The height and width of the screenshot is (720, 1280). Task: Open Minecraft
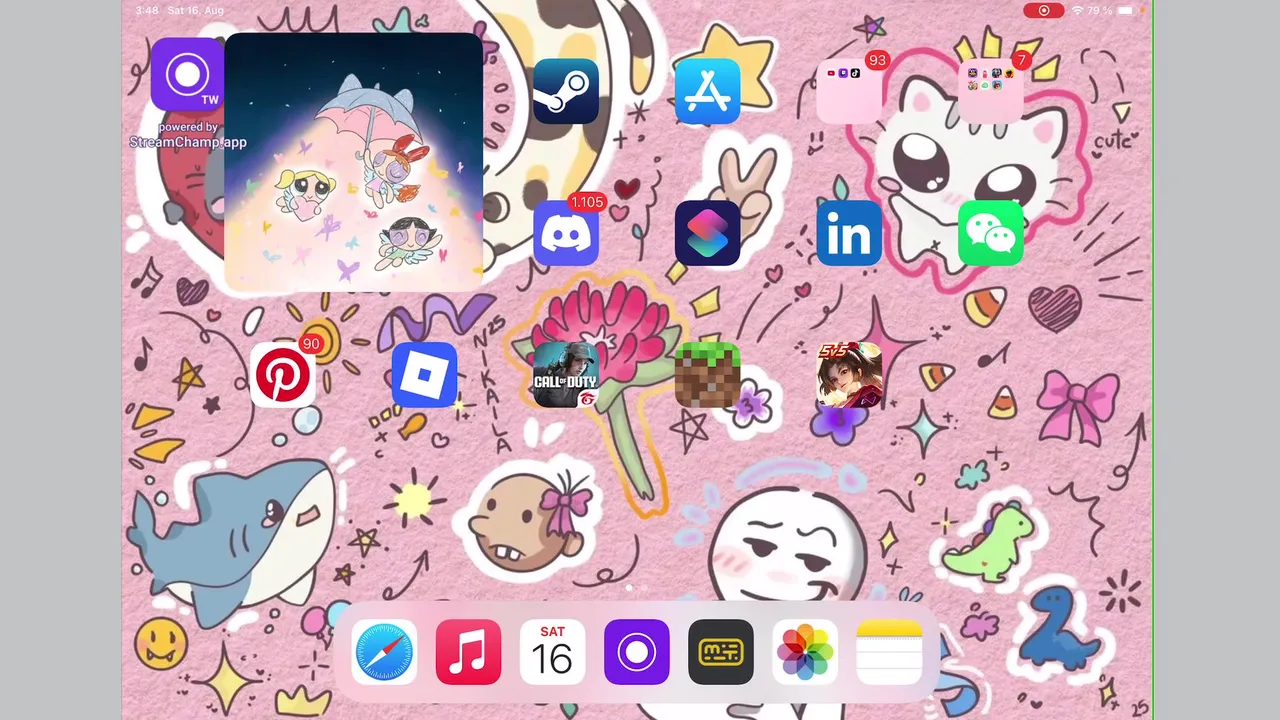(707, 375)
